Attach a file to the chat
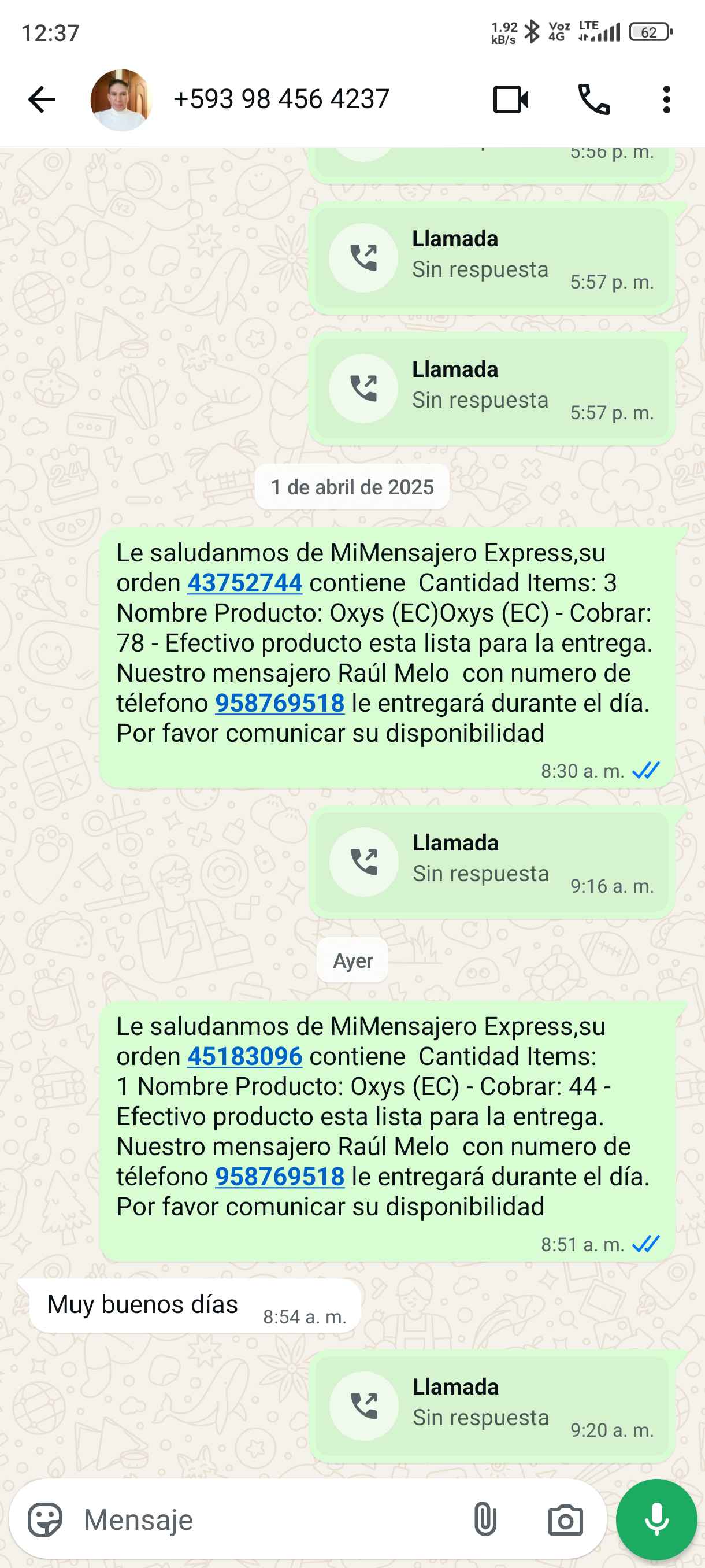 coord(485,1520)
